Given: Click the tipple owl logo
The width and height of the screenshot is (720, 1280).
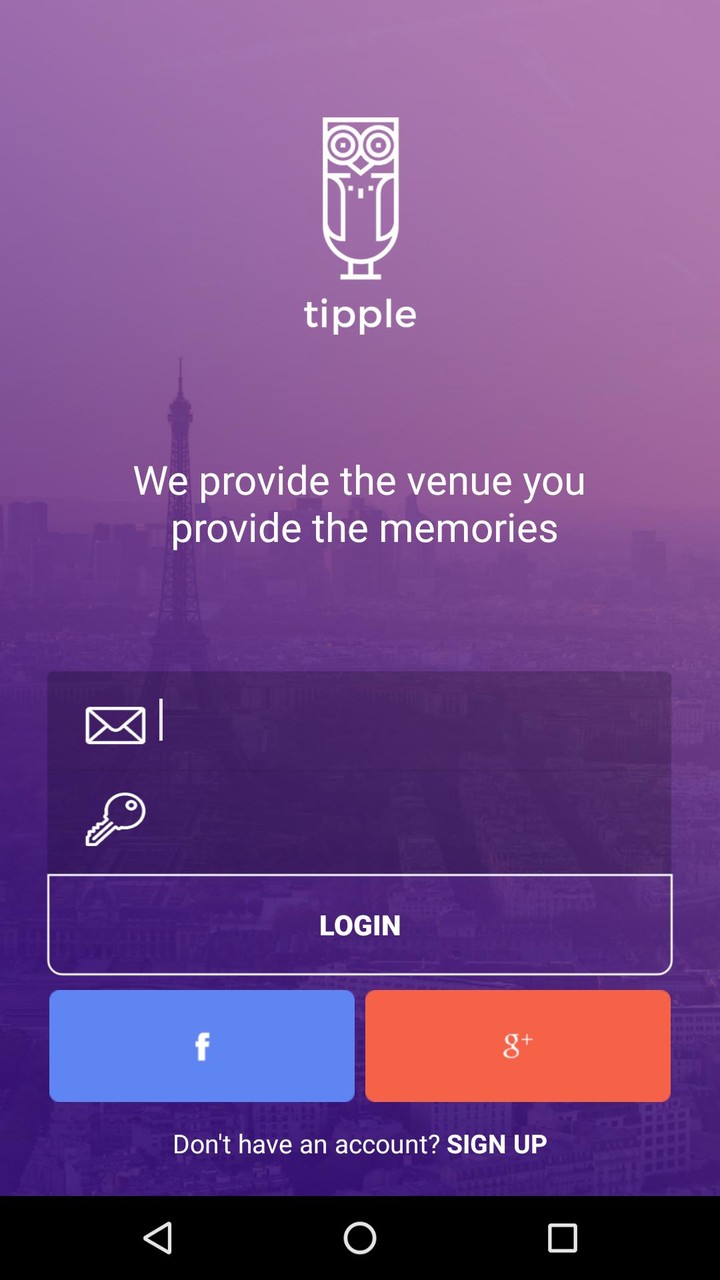Looking at the screenshot, I should tap(360, 195).
